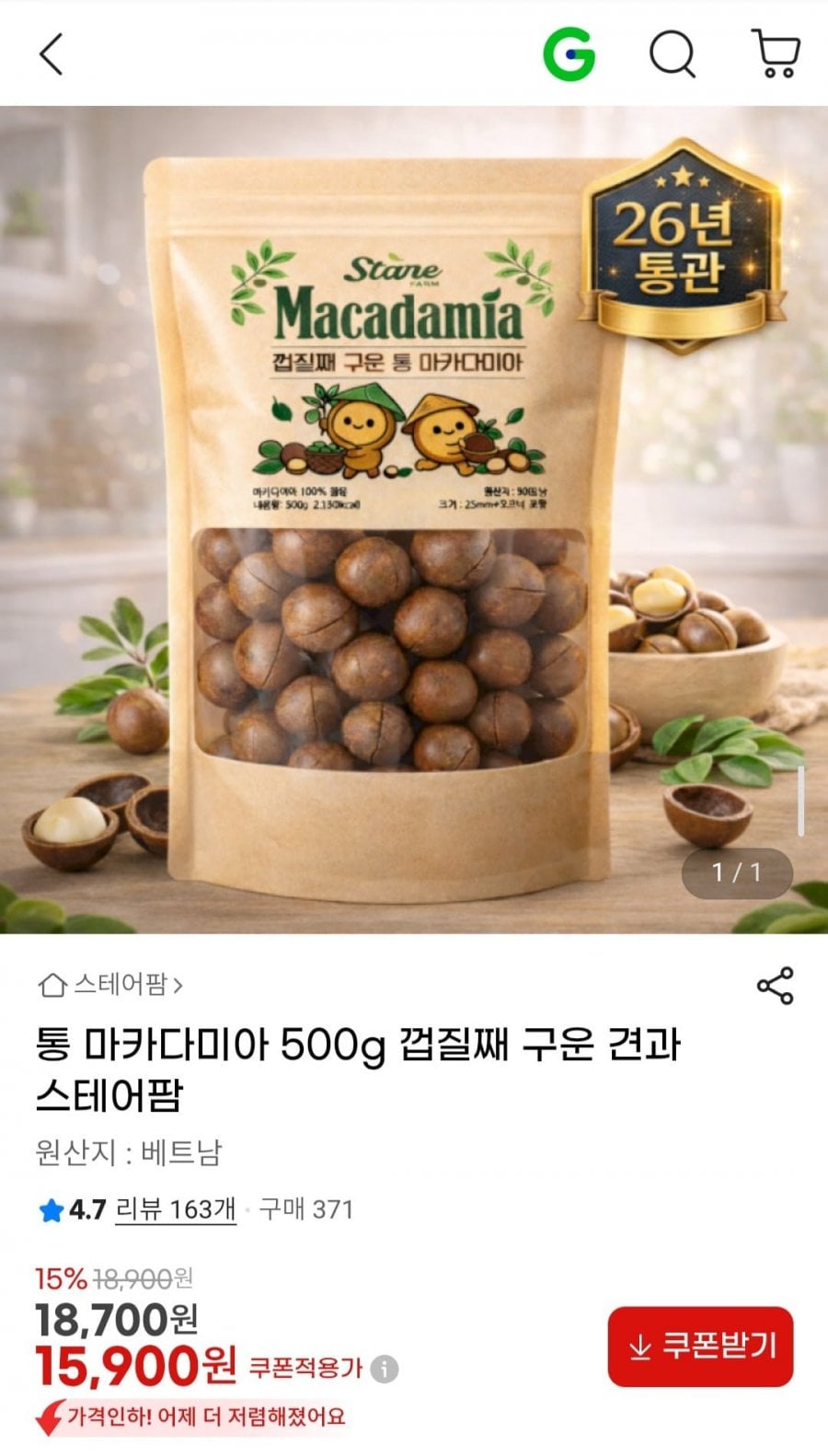Screen dimensions: 828x1456
Task: View the shopping cart
Action: pos(776,54)
